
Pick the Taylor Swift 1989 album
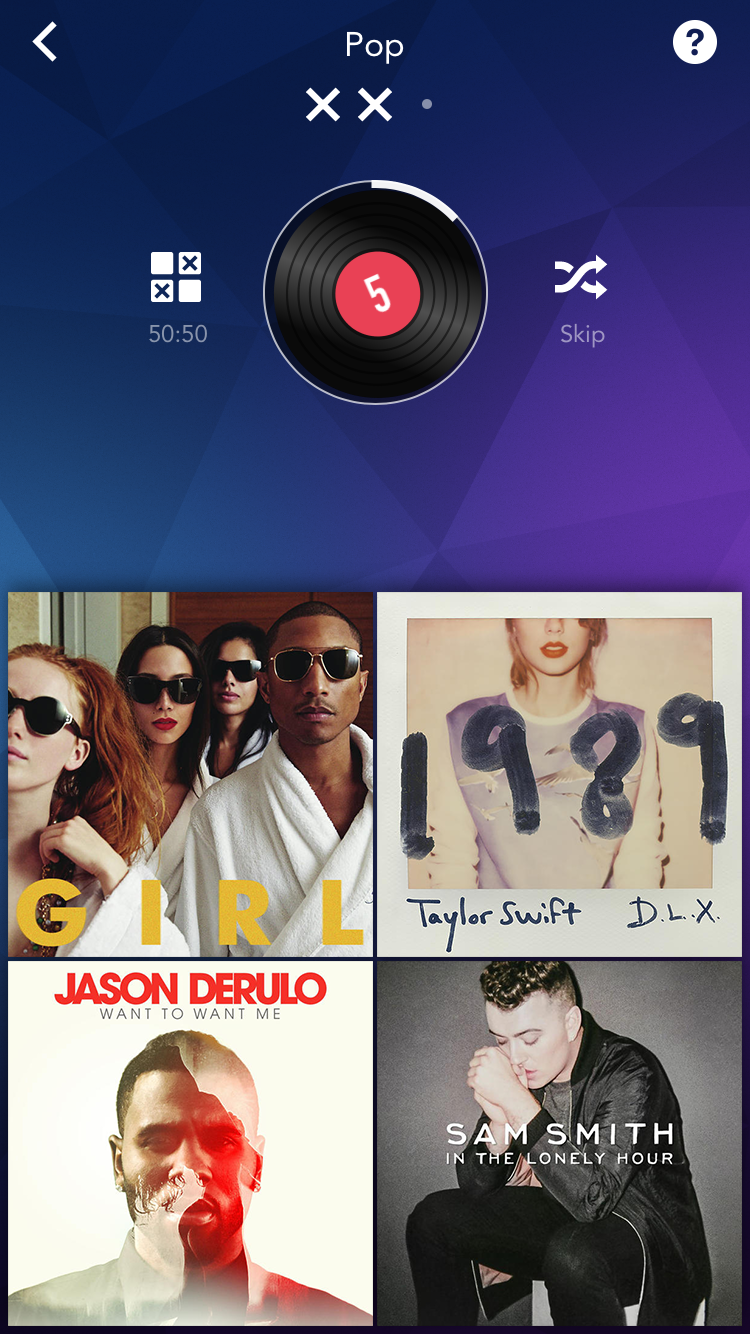point(559,774)
